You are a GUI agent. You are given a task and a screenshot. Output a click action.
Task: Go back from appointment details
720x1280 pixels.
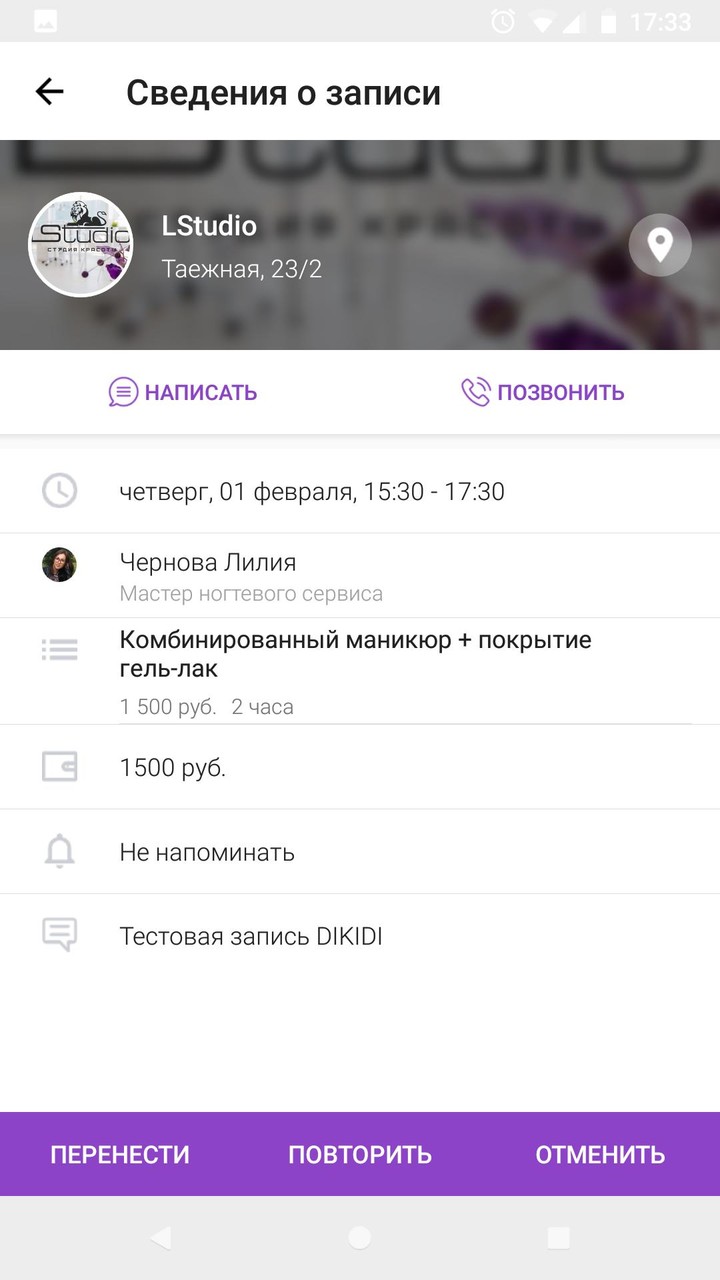[49, 92]
